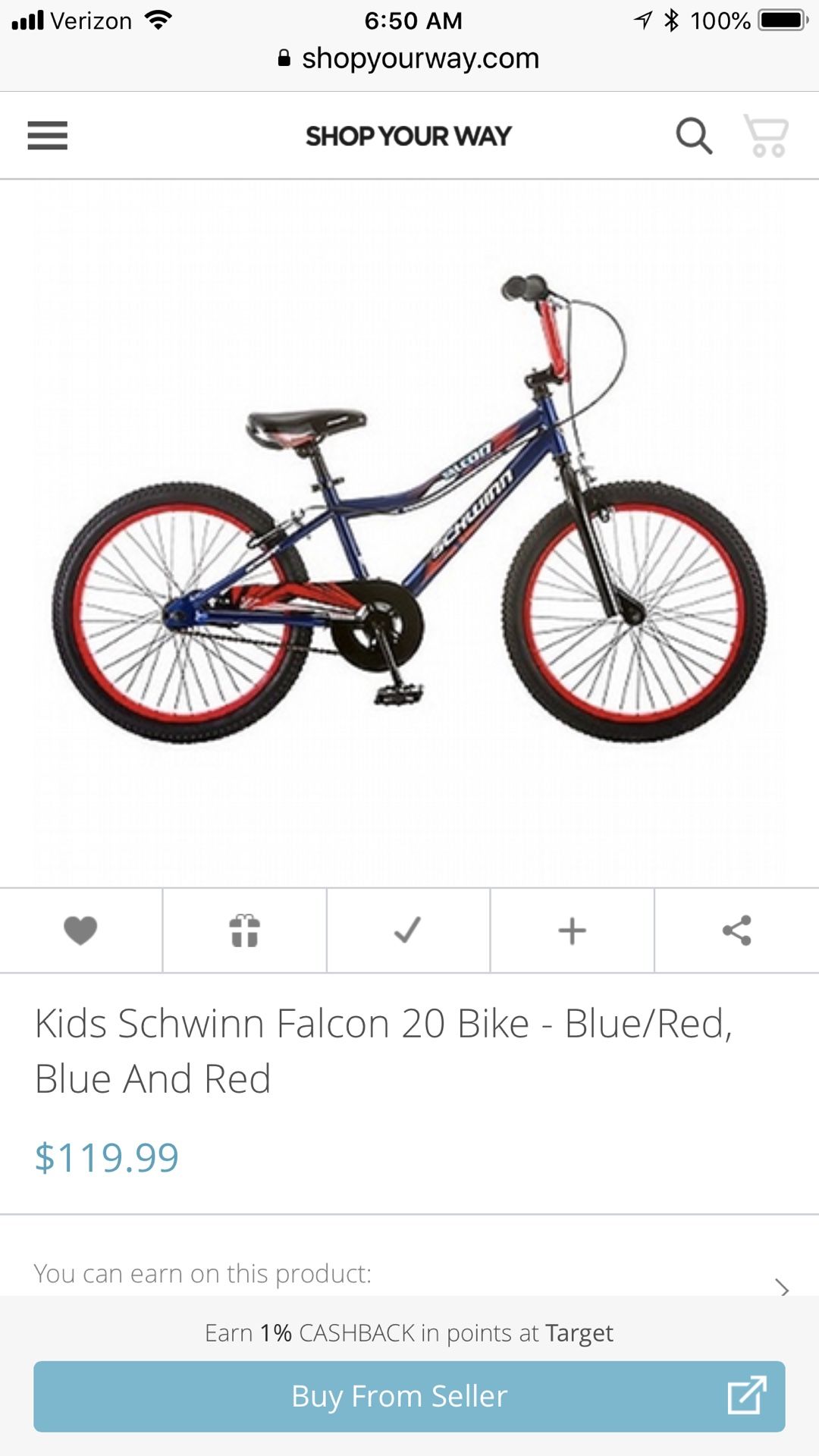
Task: Open the search magnifier
Action: 694,136
